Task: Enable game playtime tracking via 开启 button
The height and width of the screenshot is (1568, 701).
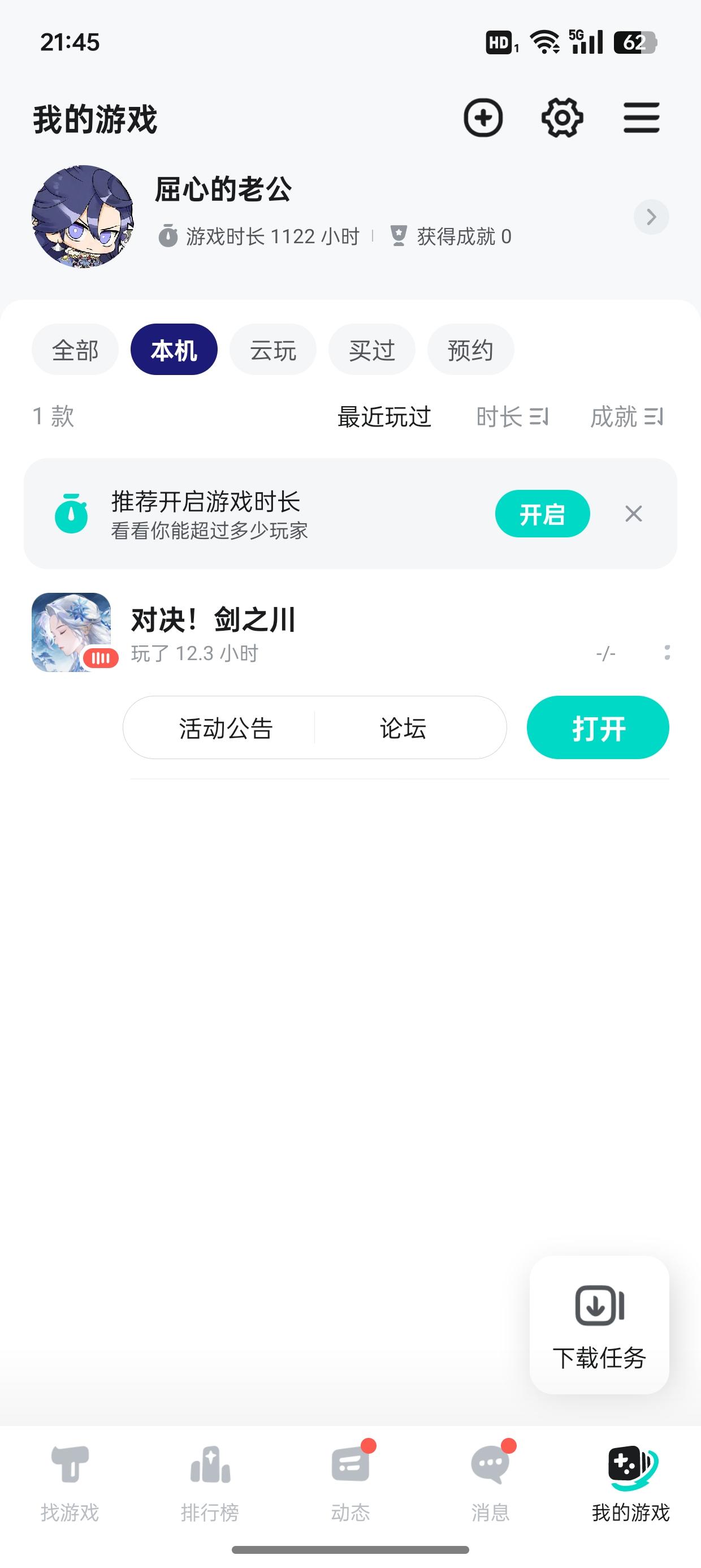Action: [x=542, y=514]
